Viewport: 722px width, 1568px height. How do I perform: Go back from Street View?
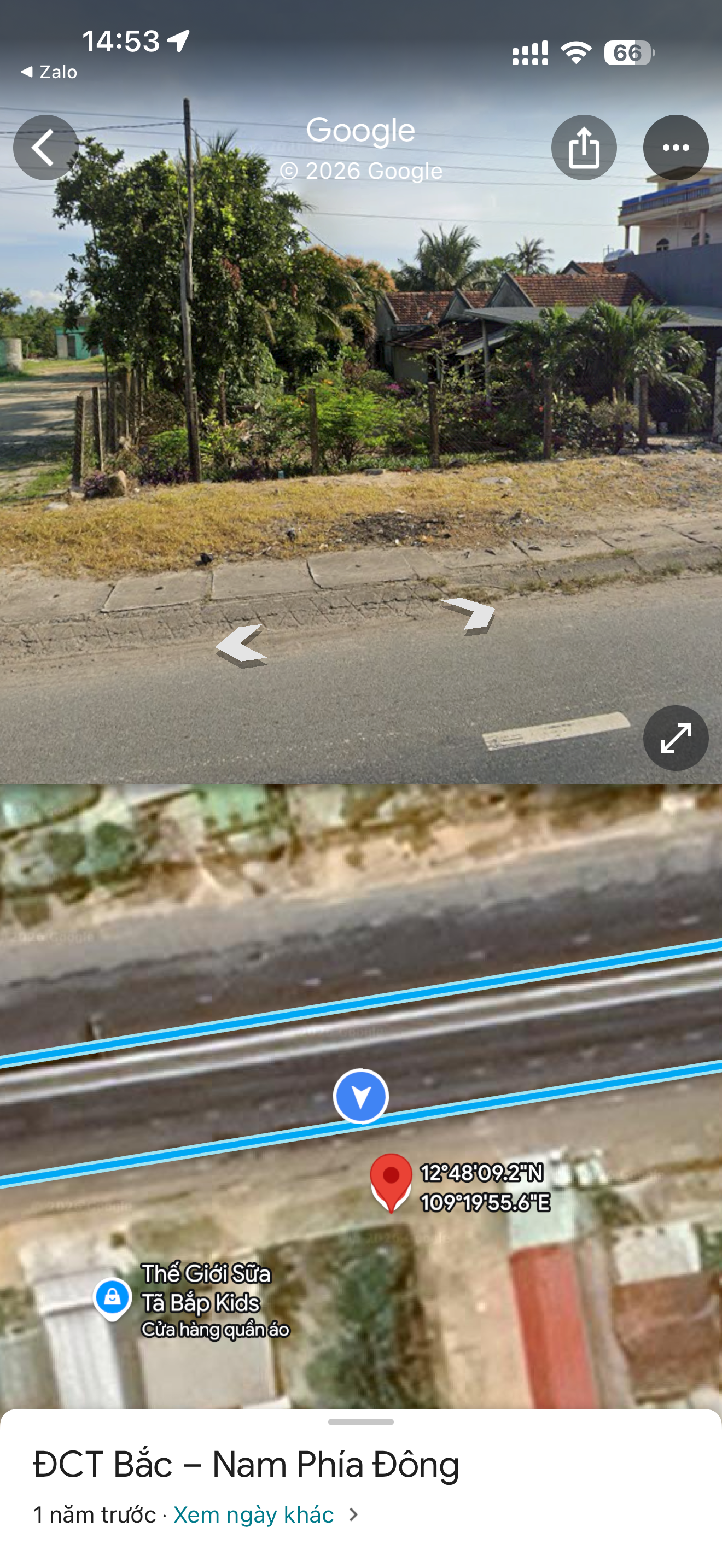45,147
